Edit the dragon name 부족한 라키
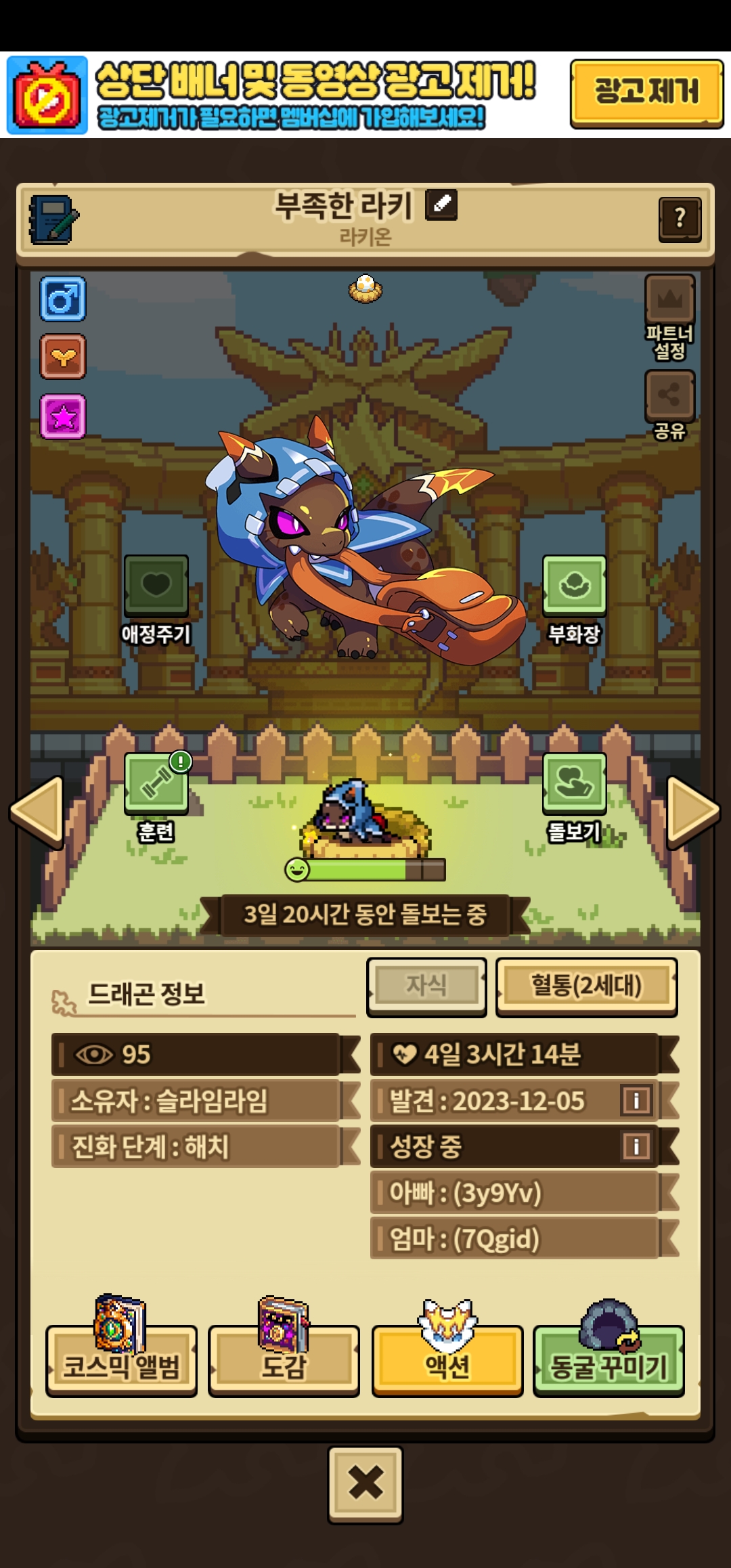 [441, 204]
